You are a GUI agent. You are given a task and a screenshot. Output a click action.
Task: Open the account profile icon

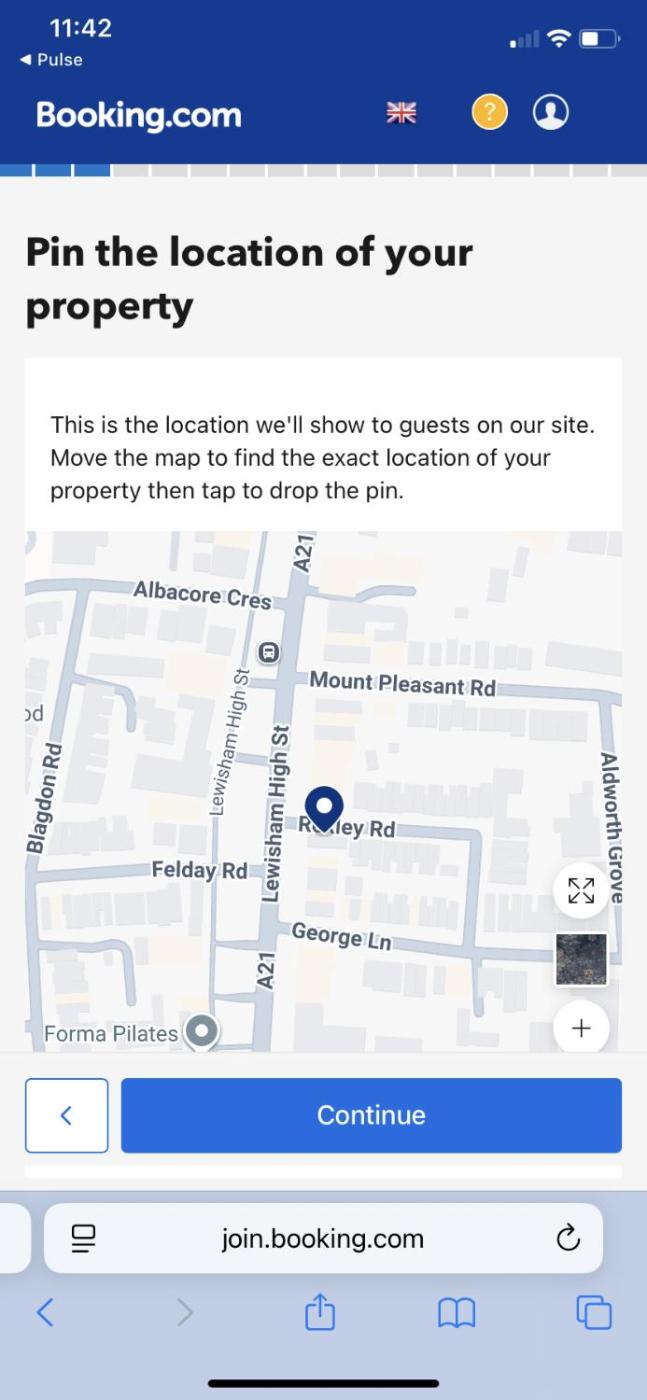(x=550, y=112)
